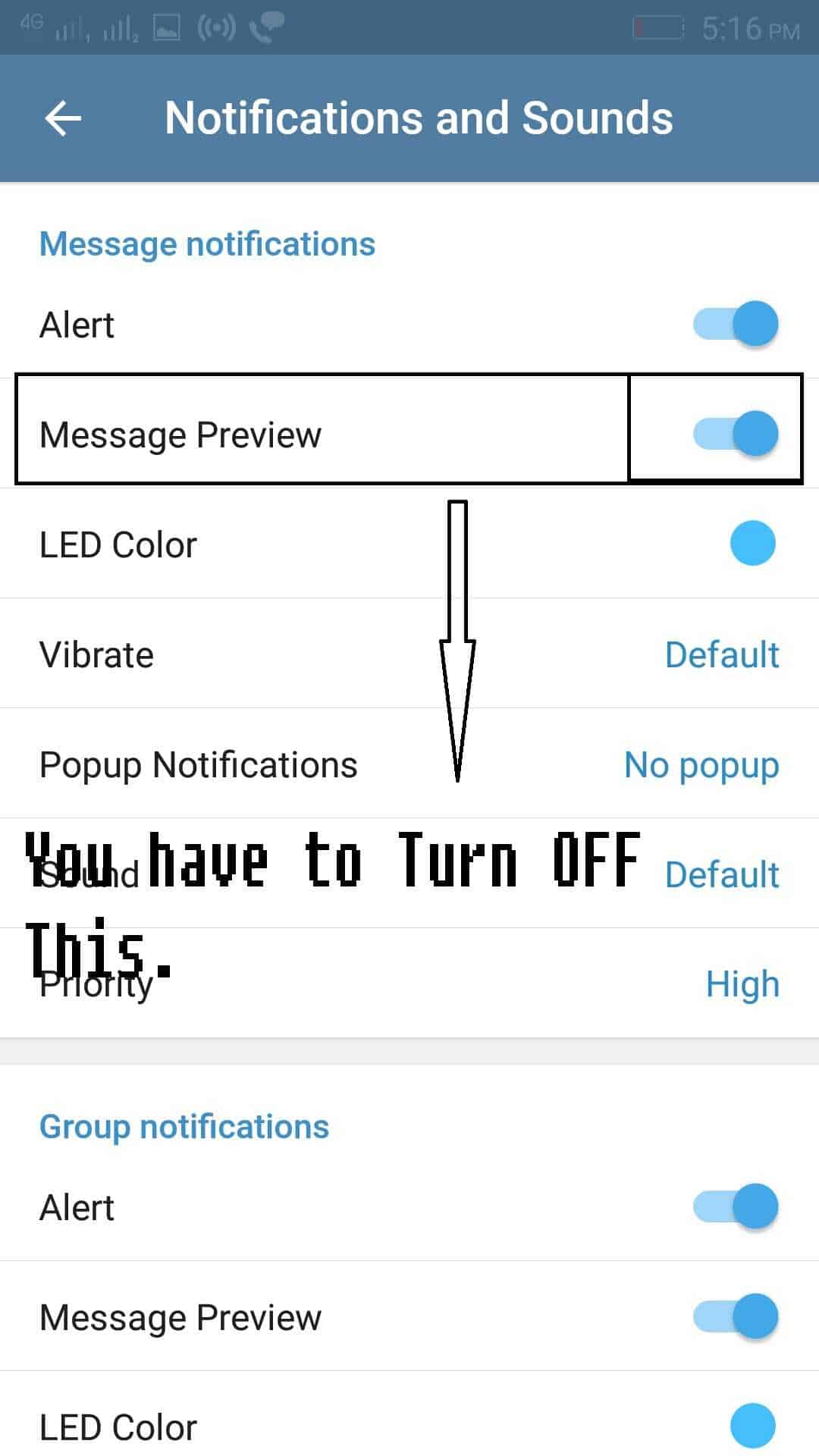
Task: Tap No popup to change Popup Notifications
Action: coord(701,764)
